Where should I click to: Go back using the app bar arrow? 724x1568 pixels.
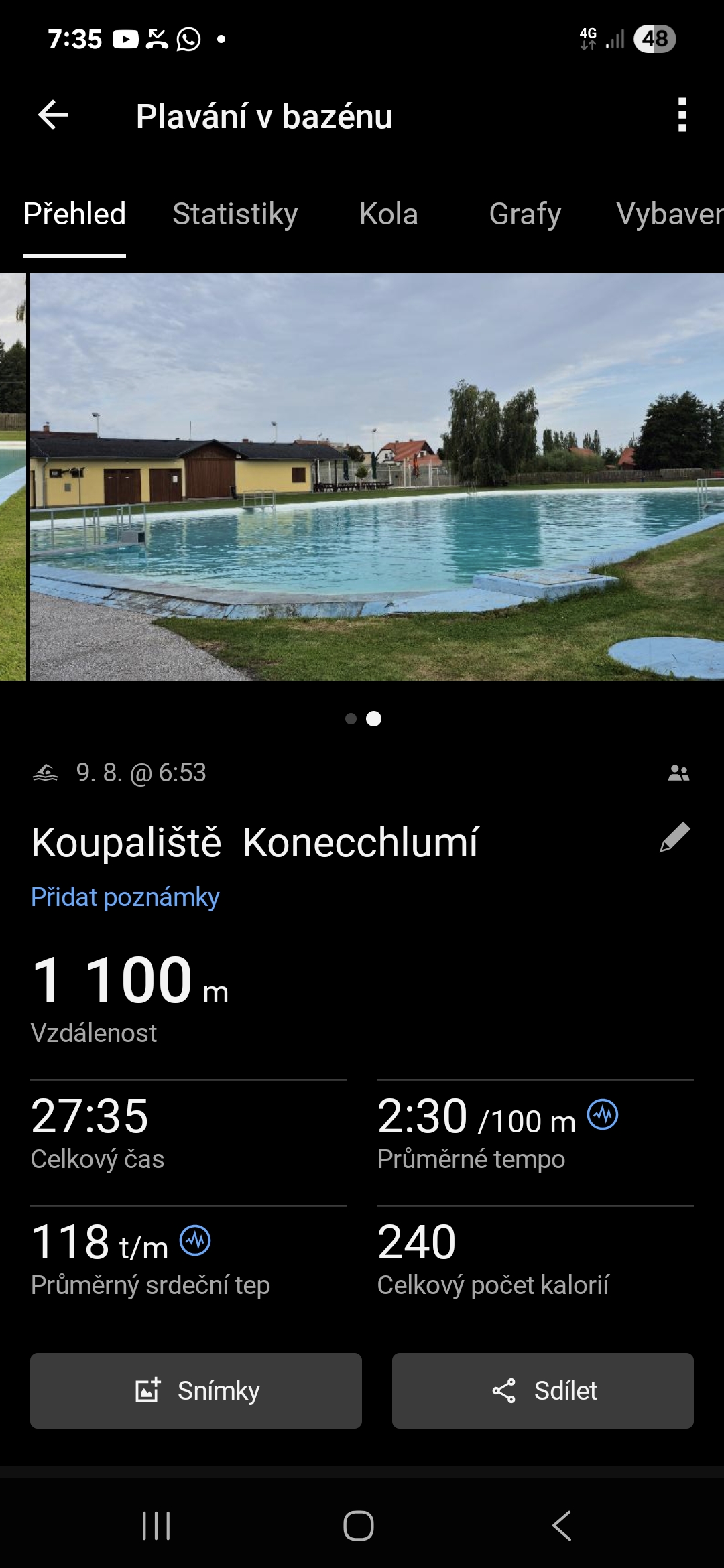[54, 115]
